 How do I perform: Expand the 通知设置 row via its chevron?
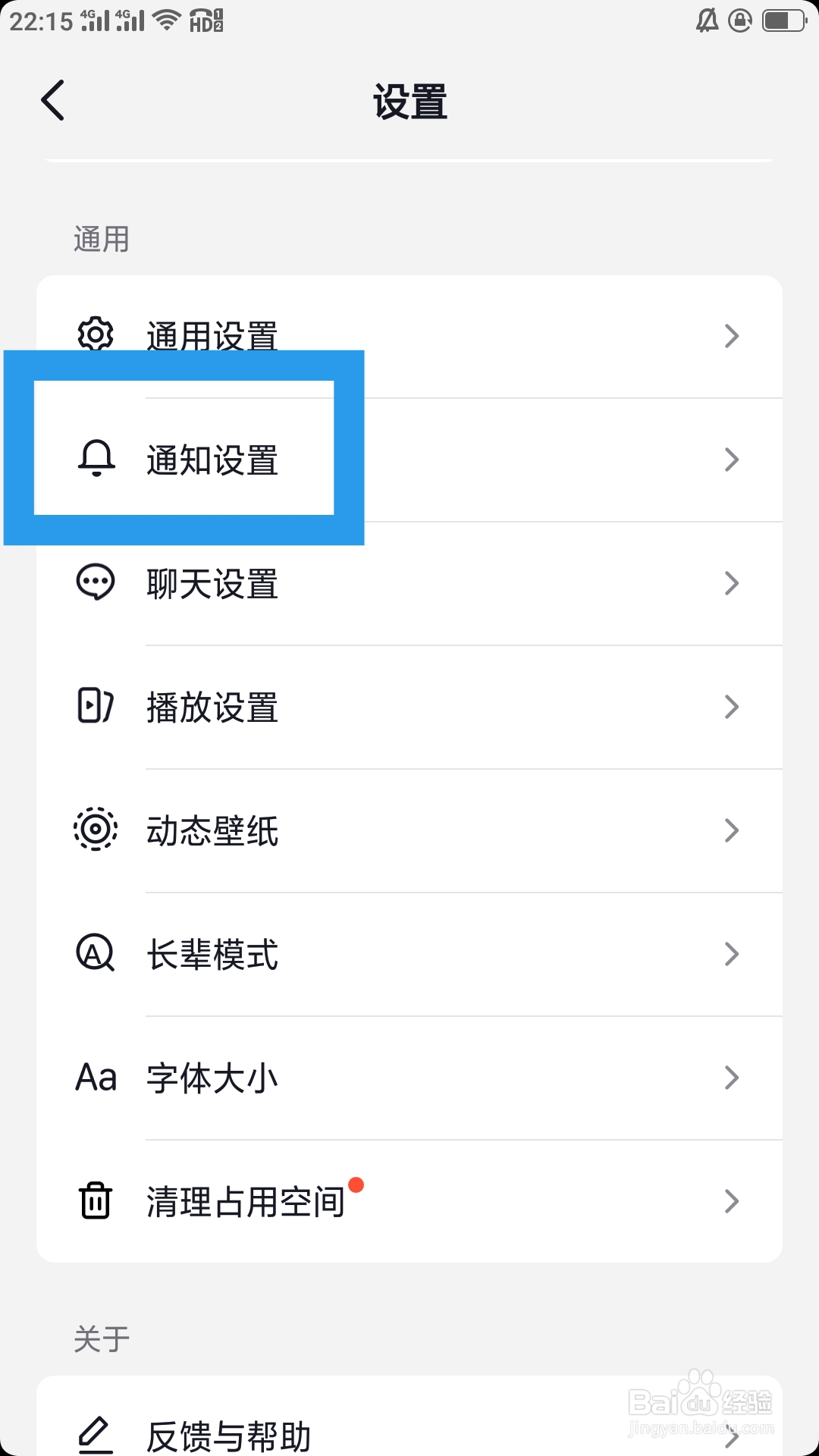pyautogui.click(x=730, y=459)
